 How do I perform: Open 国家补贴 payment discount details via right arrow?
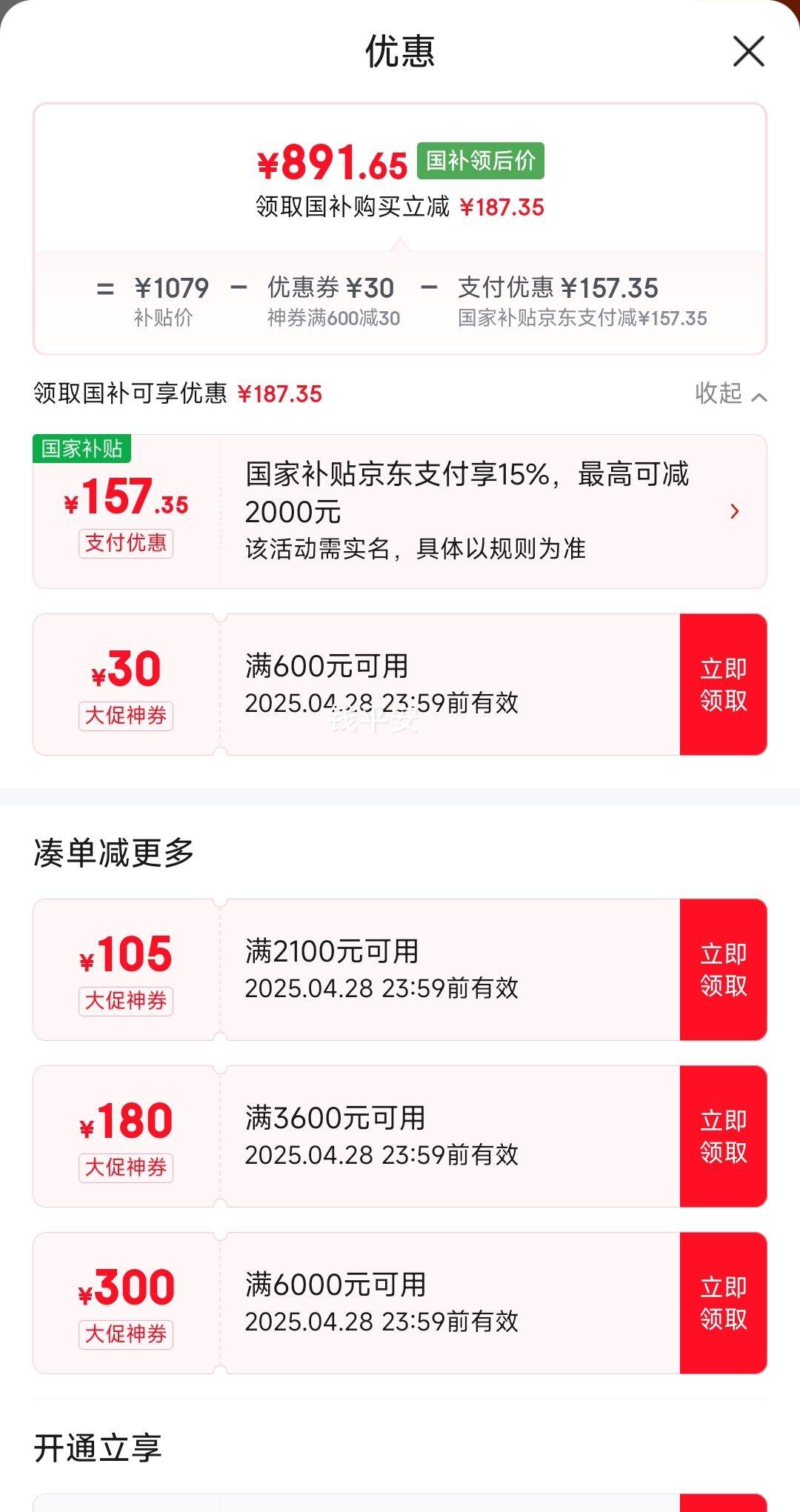click(x=734, y=510)
